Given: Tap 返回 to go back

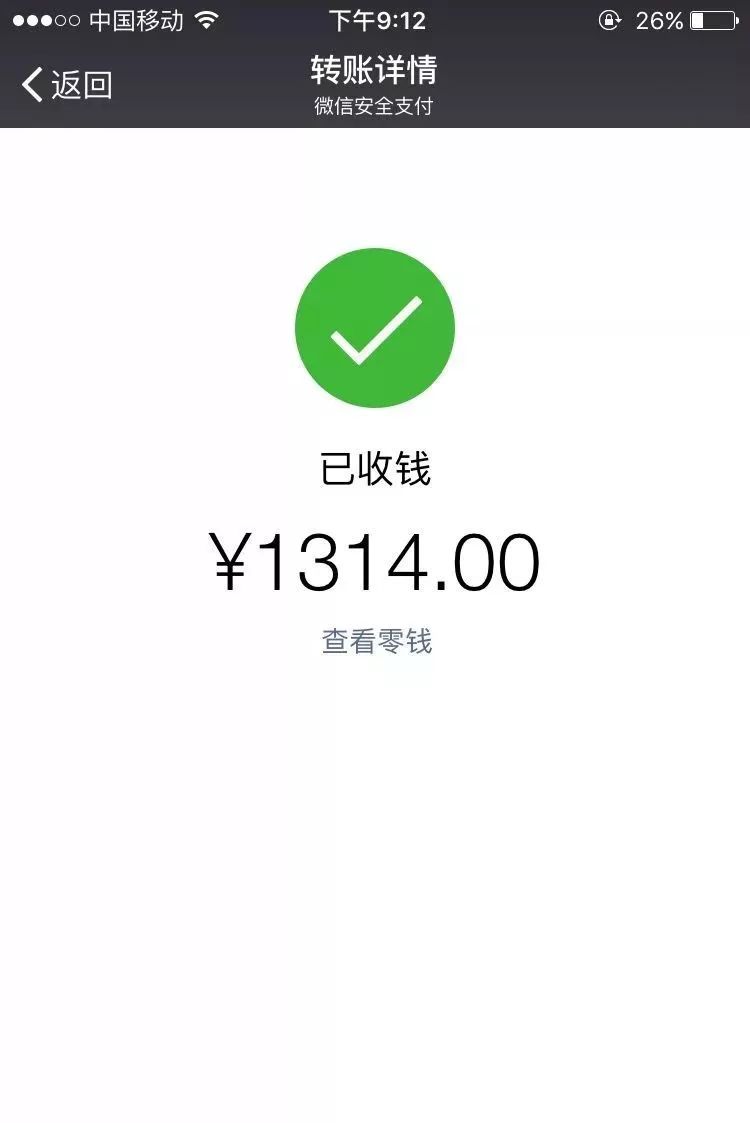Looking at the screenshot, I should point(80,85).
